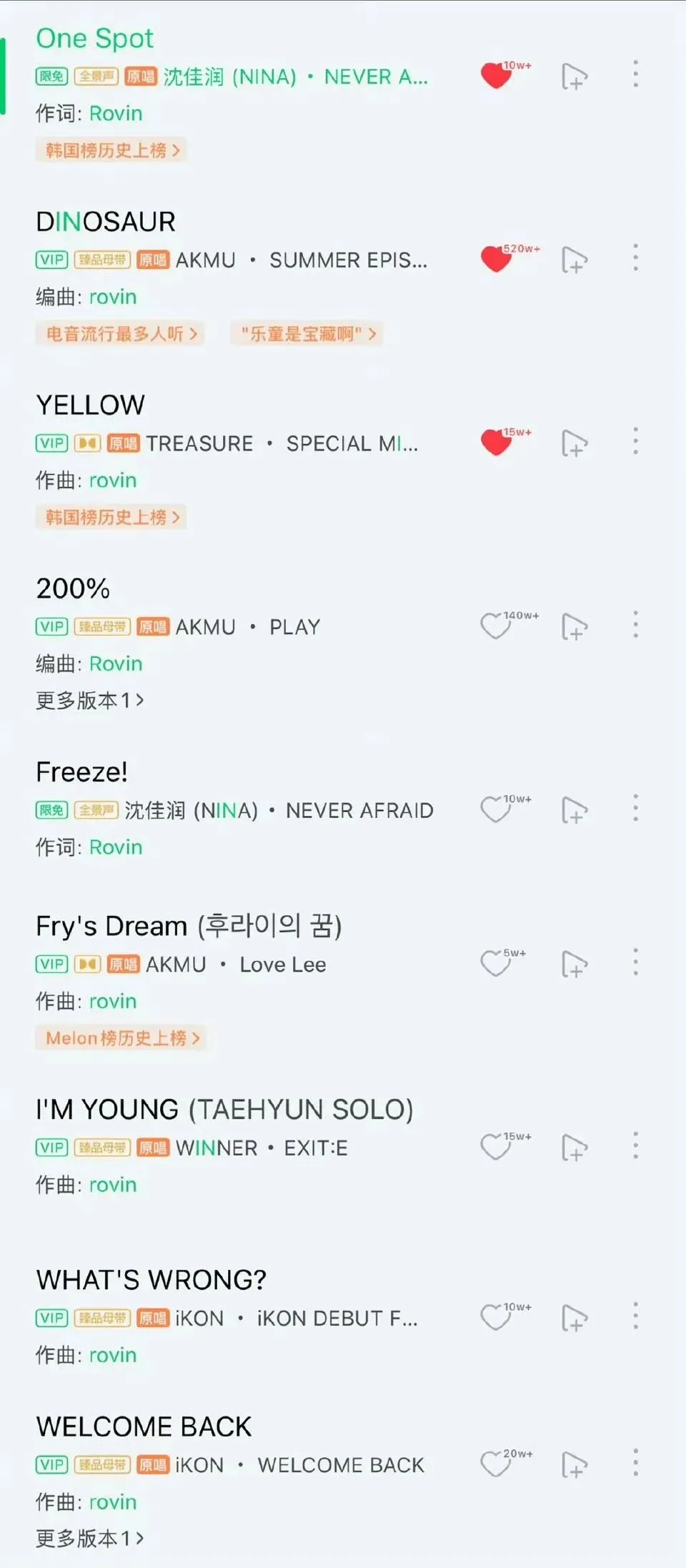Unlike the song One Spot

pyautogui.click(x=496, y=76)
